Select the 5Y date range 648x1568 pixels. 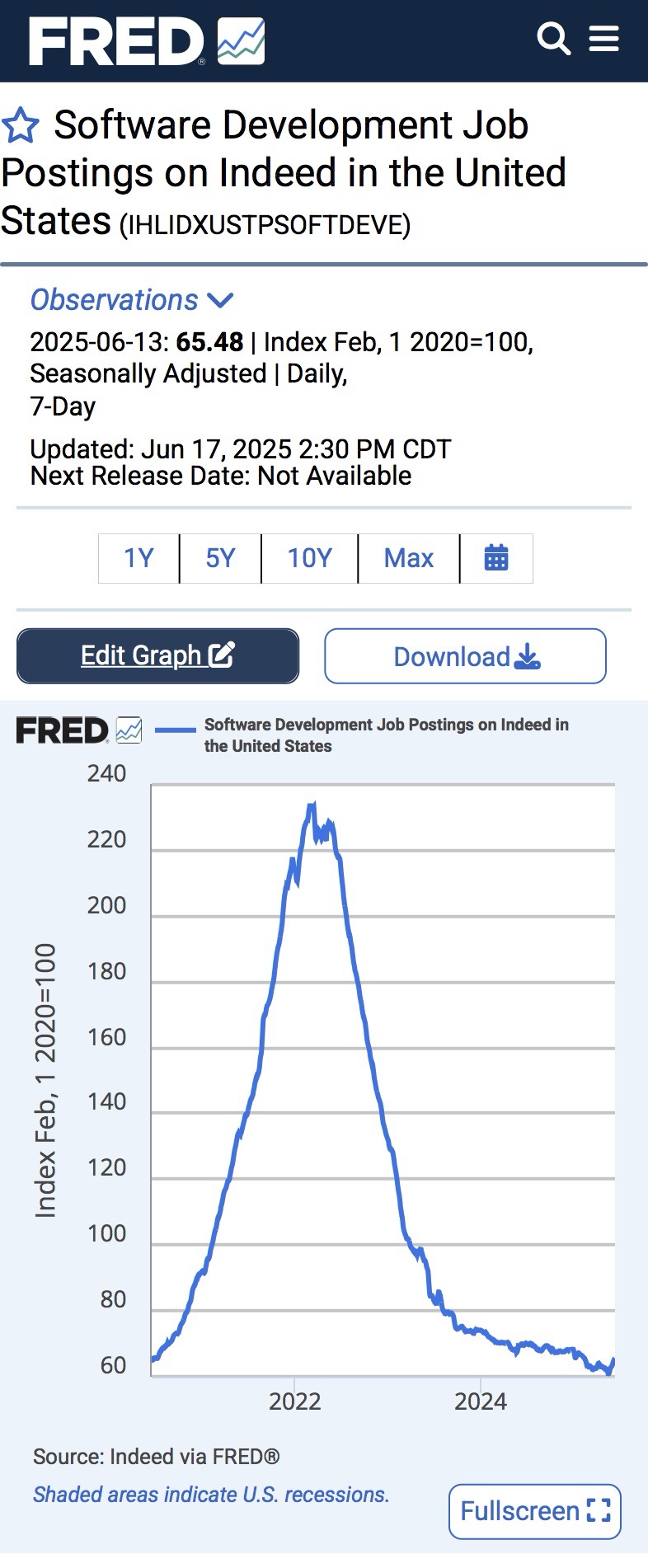[x=220, y=558]
